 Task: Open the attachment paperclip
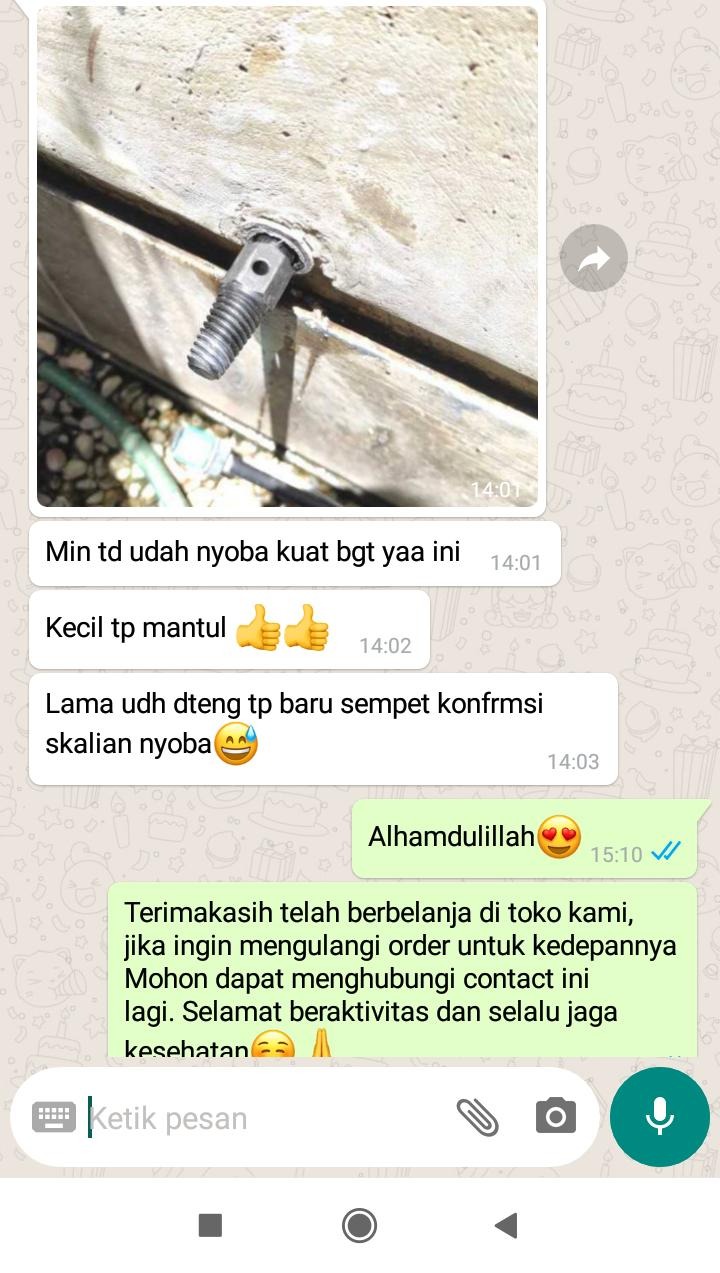pos(477,1117)
